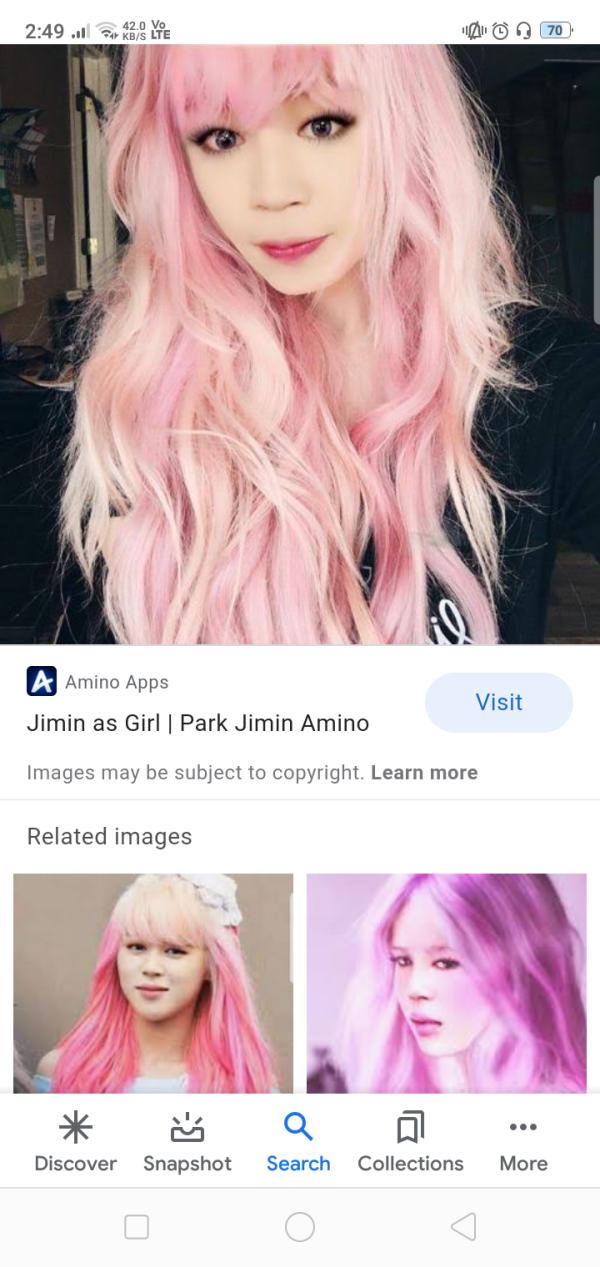This screenshot has width=600, height=1267.
Task: Tap the system home button
Action: (x=300, y=1227)
